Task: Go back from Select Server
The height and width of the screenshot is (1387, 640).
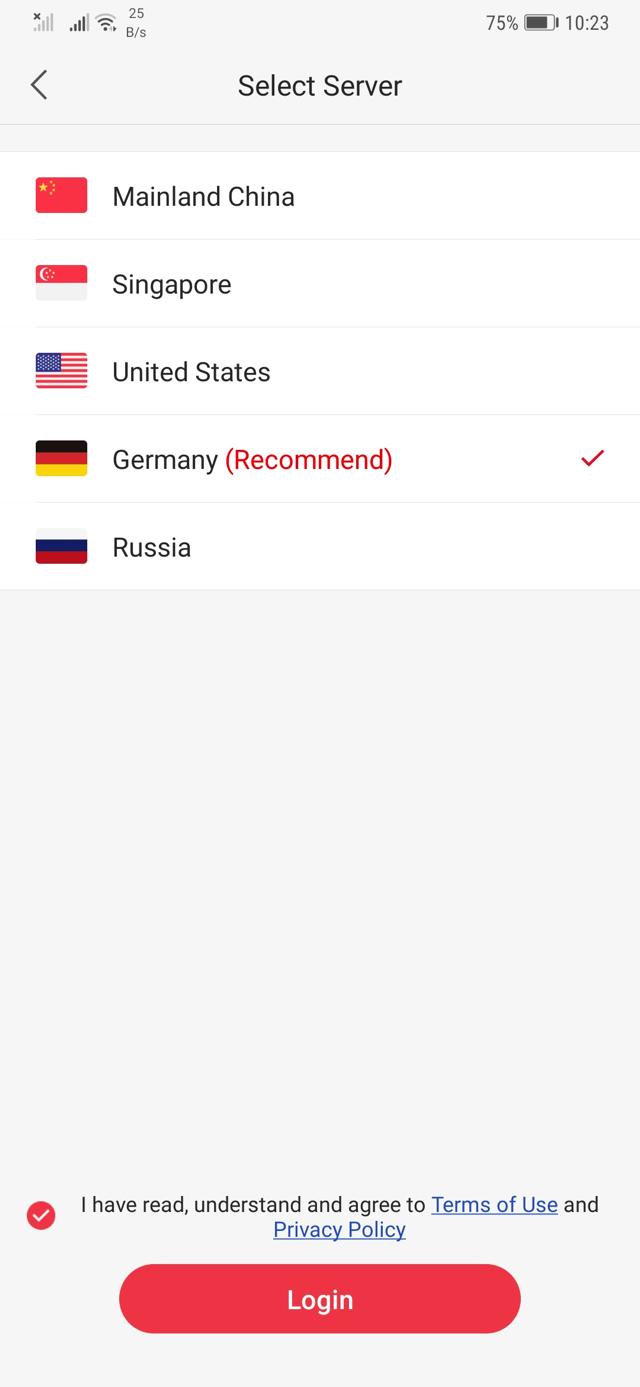Action: coord(39,85)
